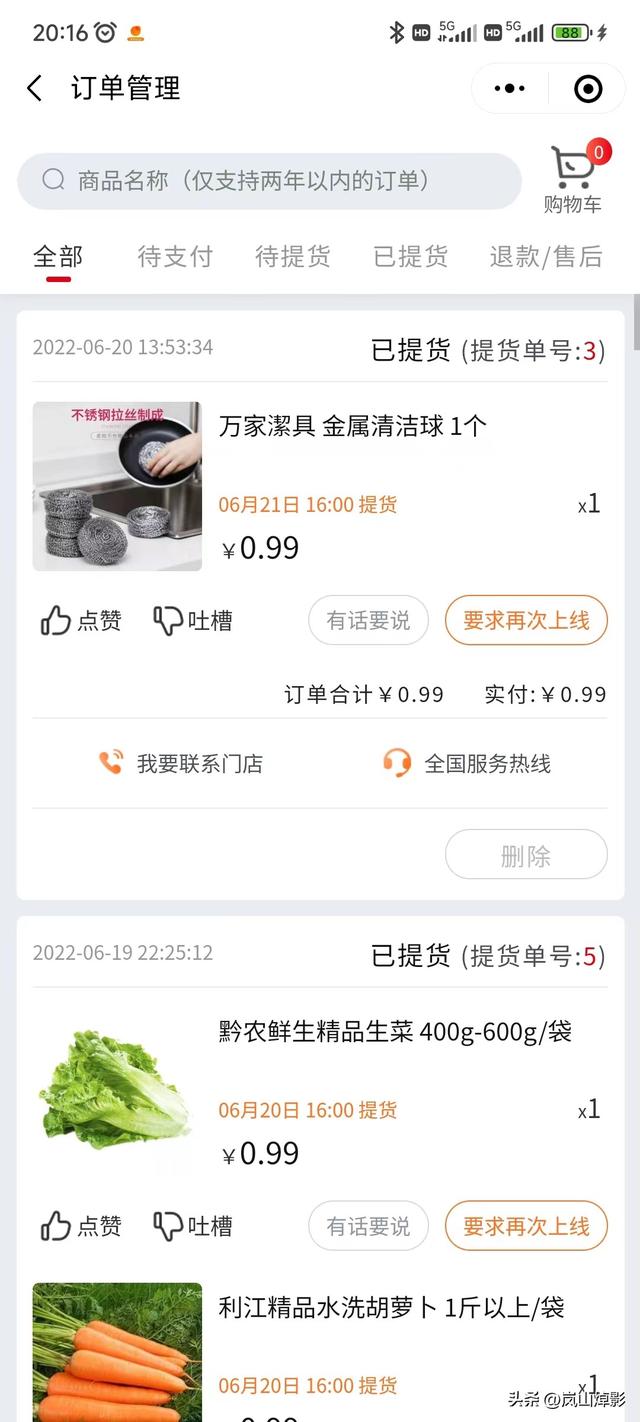Switch to the 退款/售后 tab
This screenshot has width=640, height=1422.
tap(546, 257)
